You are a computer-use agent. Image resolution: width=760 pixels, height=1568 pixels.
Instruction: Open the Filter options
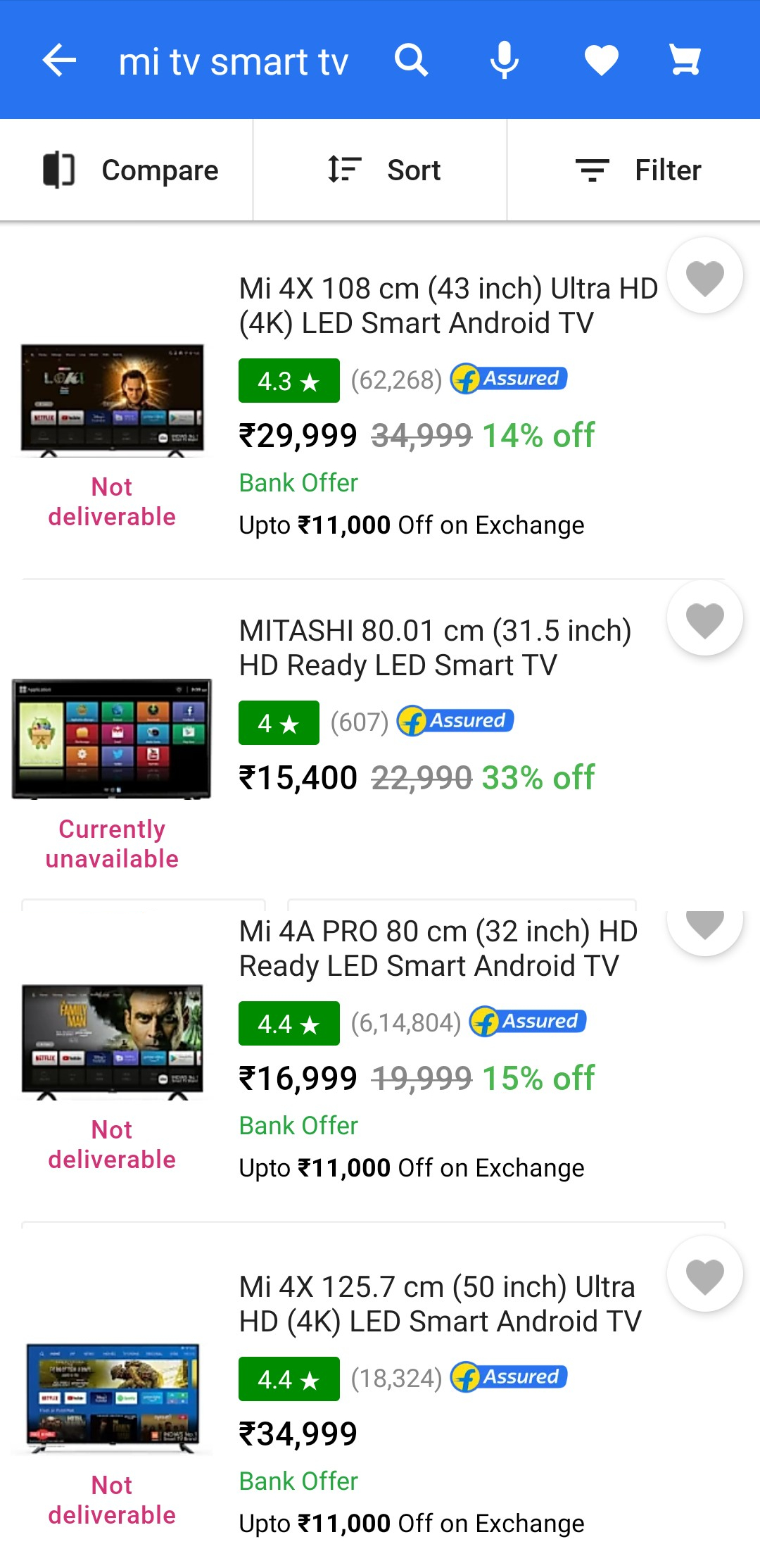coord(638,170)
